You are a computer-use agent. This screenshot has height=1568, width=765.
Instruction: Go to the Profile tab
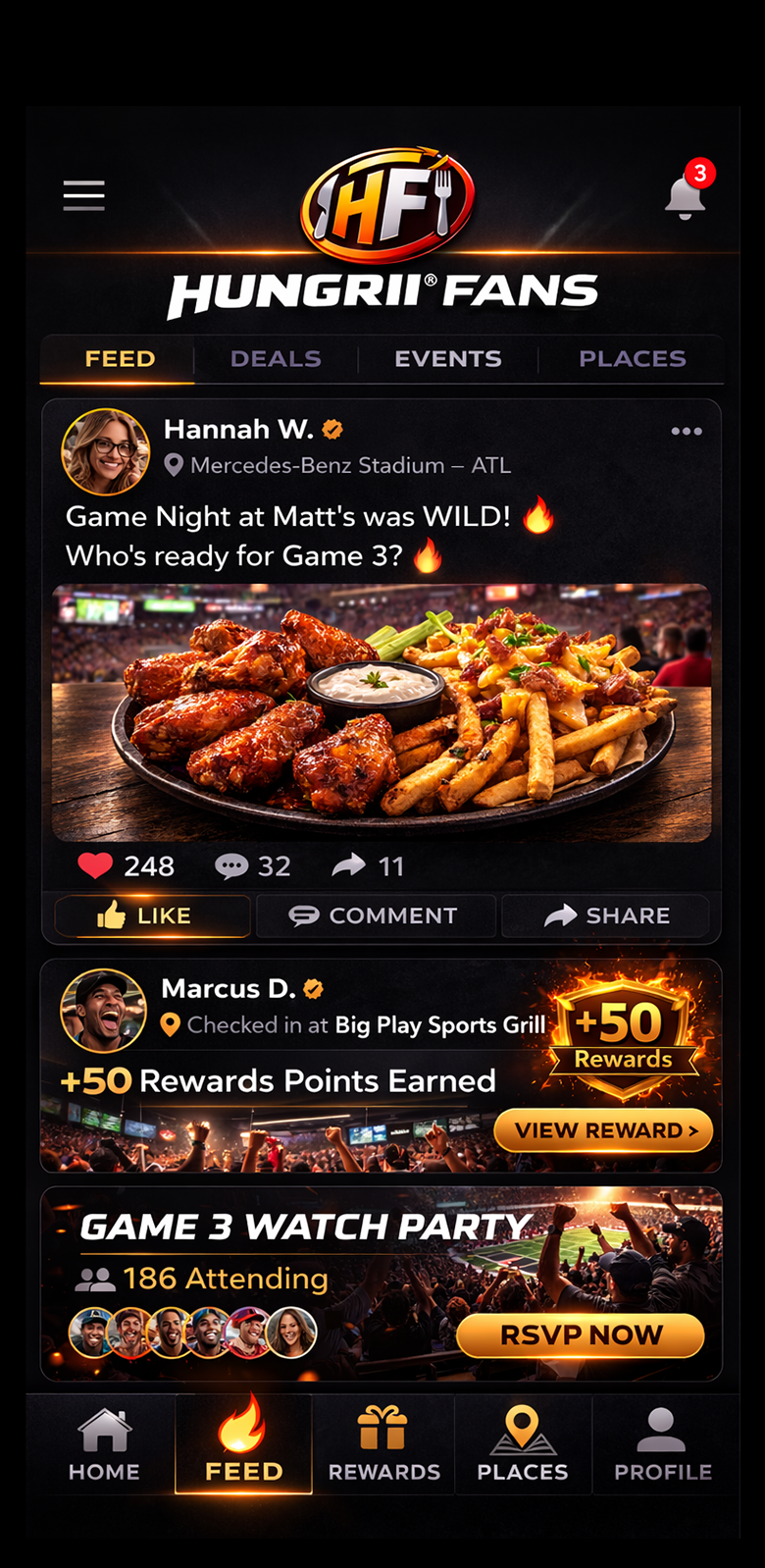(662, 1444)
